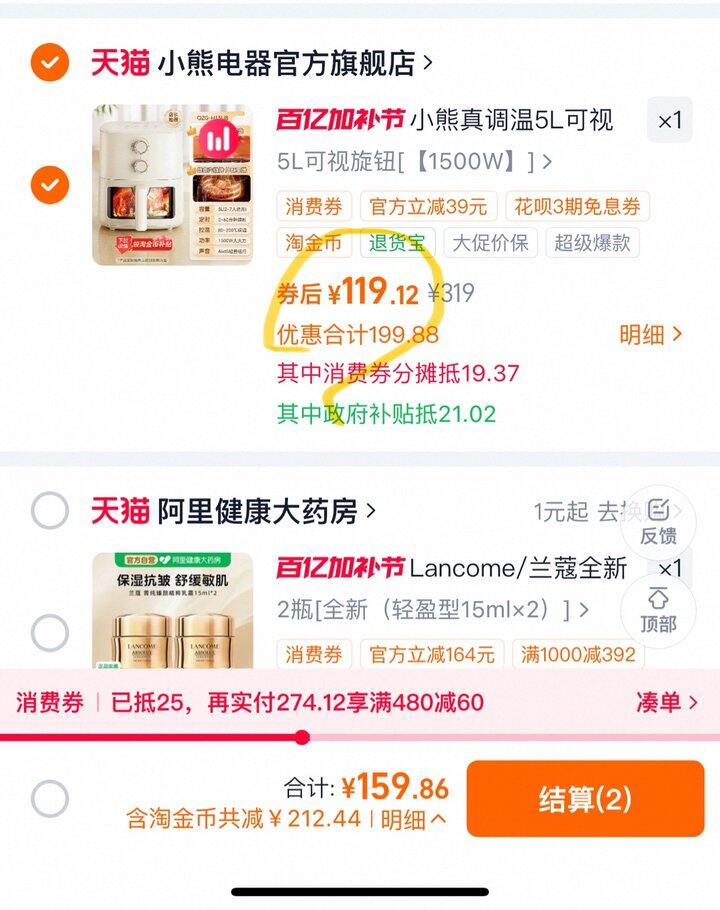This screenshot has height=910, width=720.
Task: Select the Lancome item checkbox
Action: click(49, 632)
